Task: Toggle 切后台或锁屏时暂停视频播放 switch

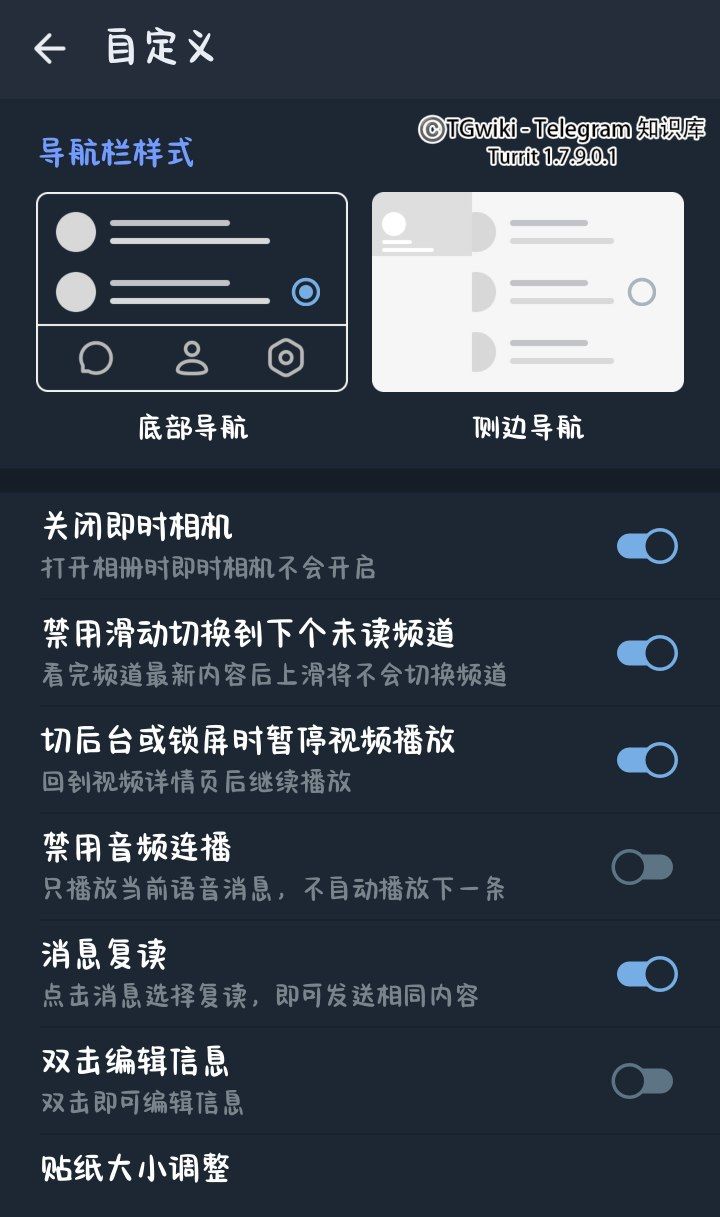Action: pyautogui.click(x=646, y=760)
